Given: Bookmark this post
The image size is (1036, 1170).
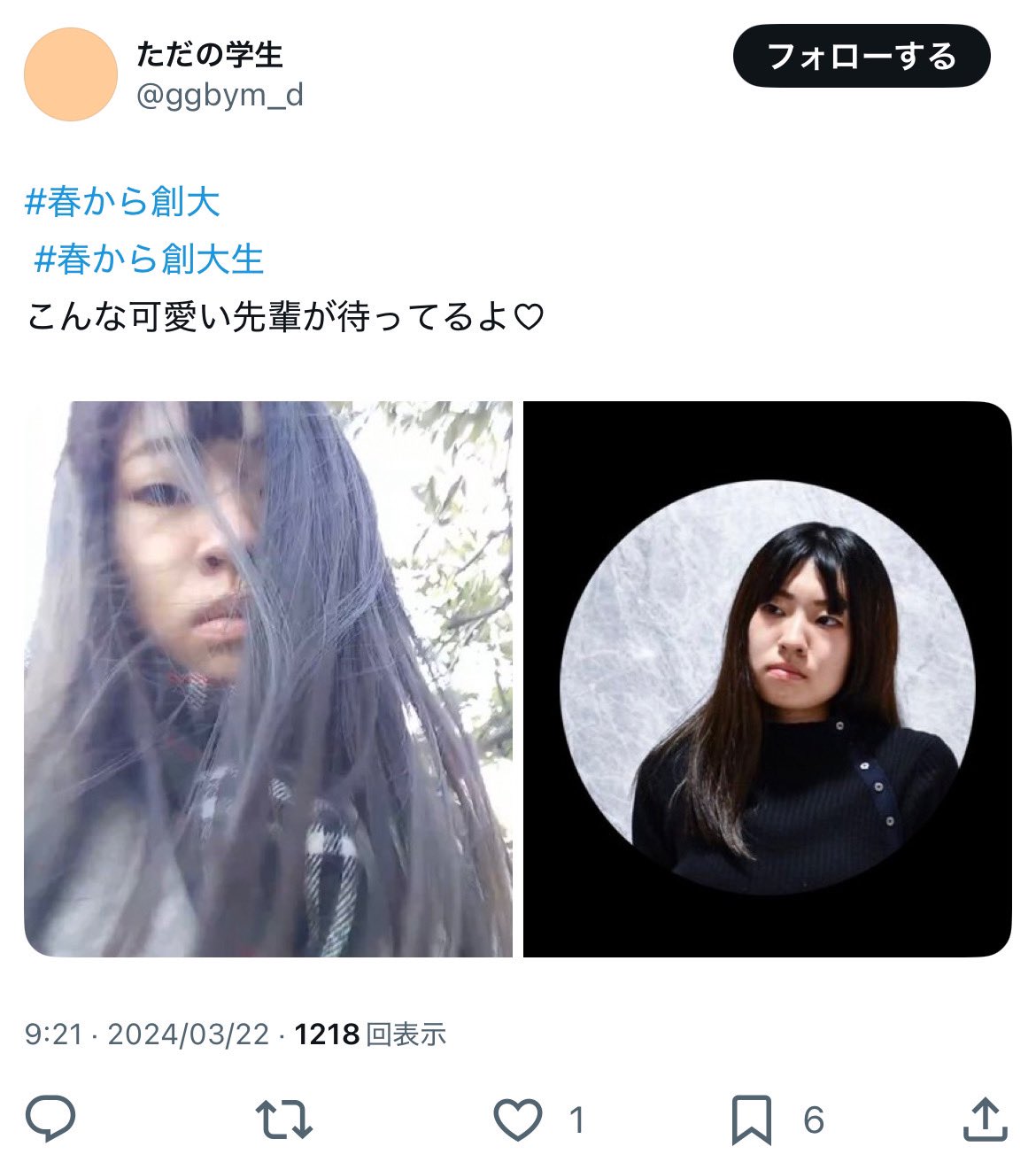Looking at the screenshot, I should [x=752, y=1120].
